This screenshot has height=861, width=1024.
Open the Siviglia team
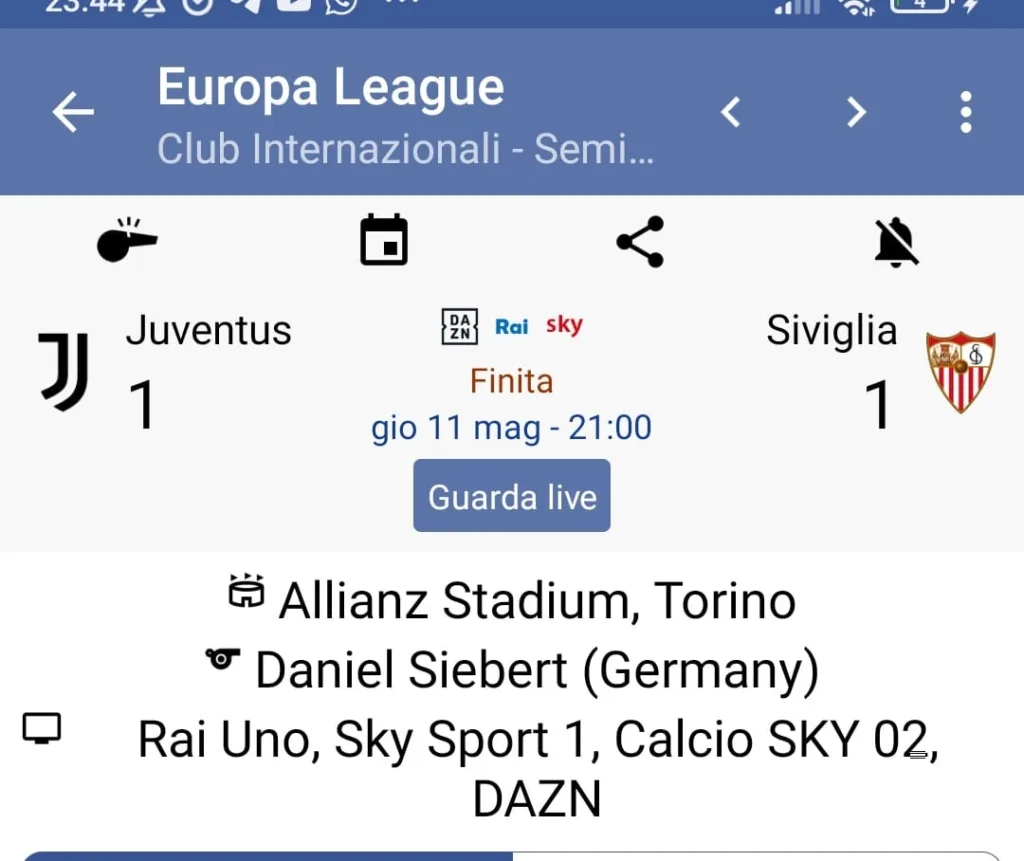click(x=832, y=331)
